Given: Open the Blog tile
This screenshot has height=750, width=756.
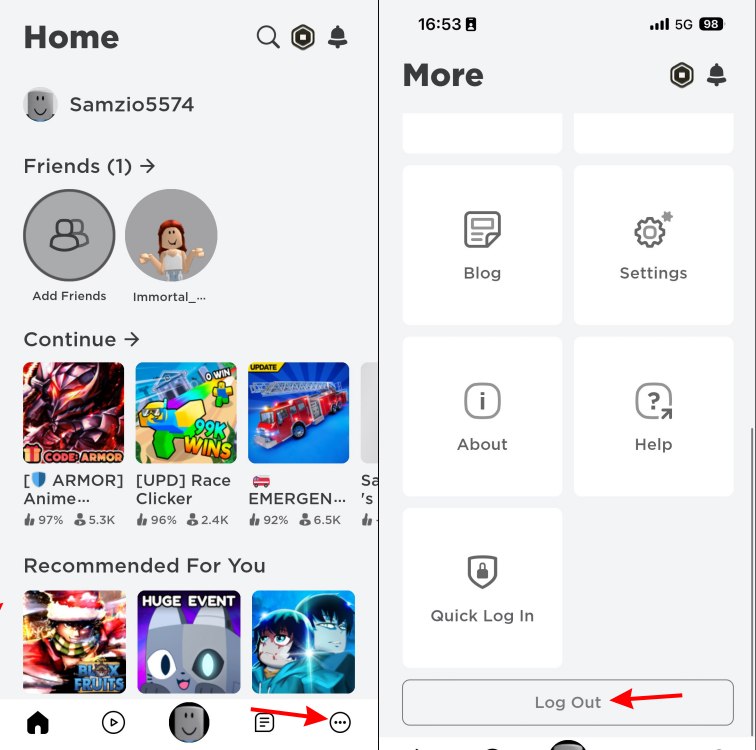Looking at the screenshot, I should (x=482, y=245).
